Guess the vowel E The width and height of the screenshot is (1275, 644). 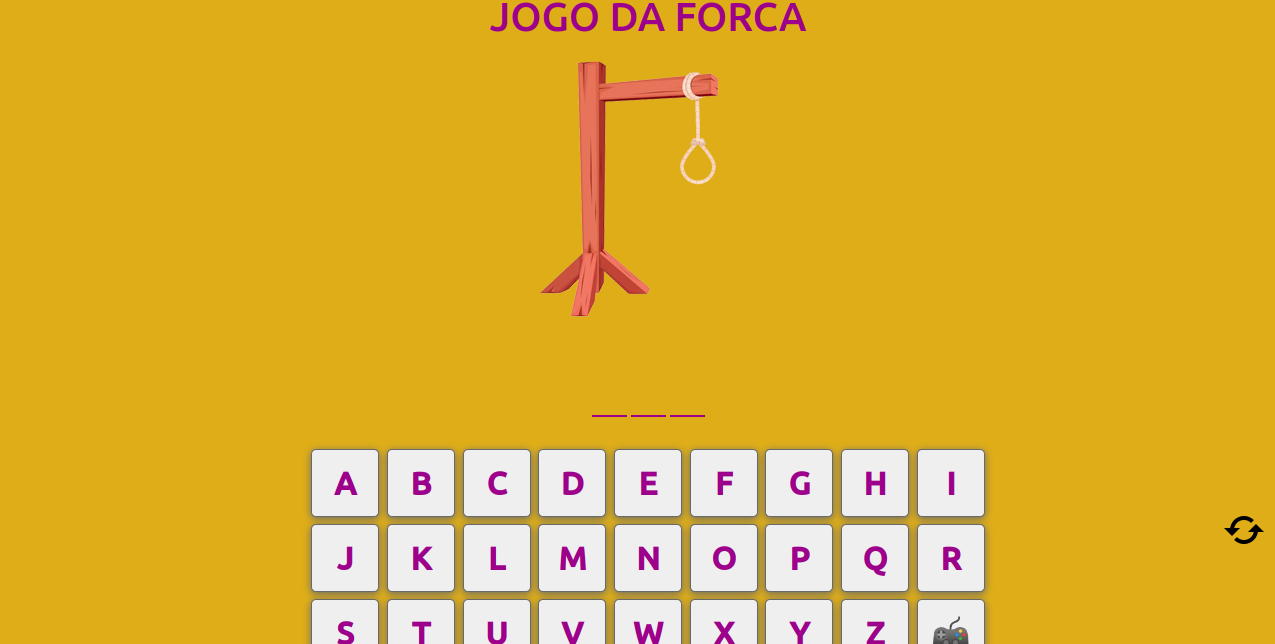648,483
